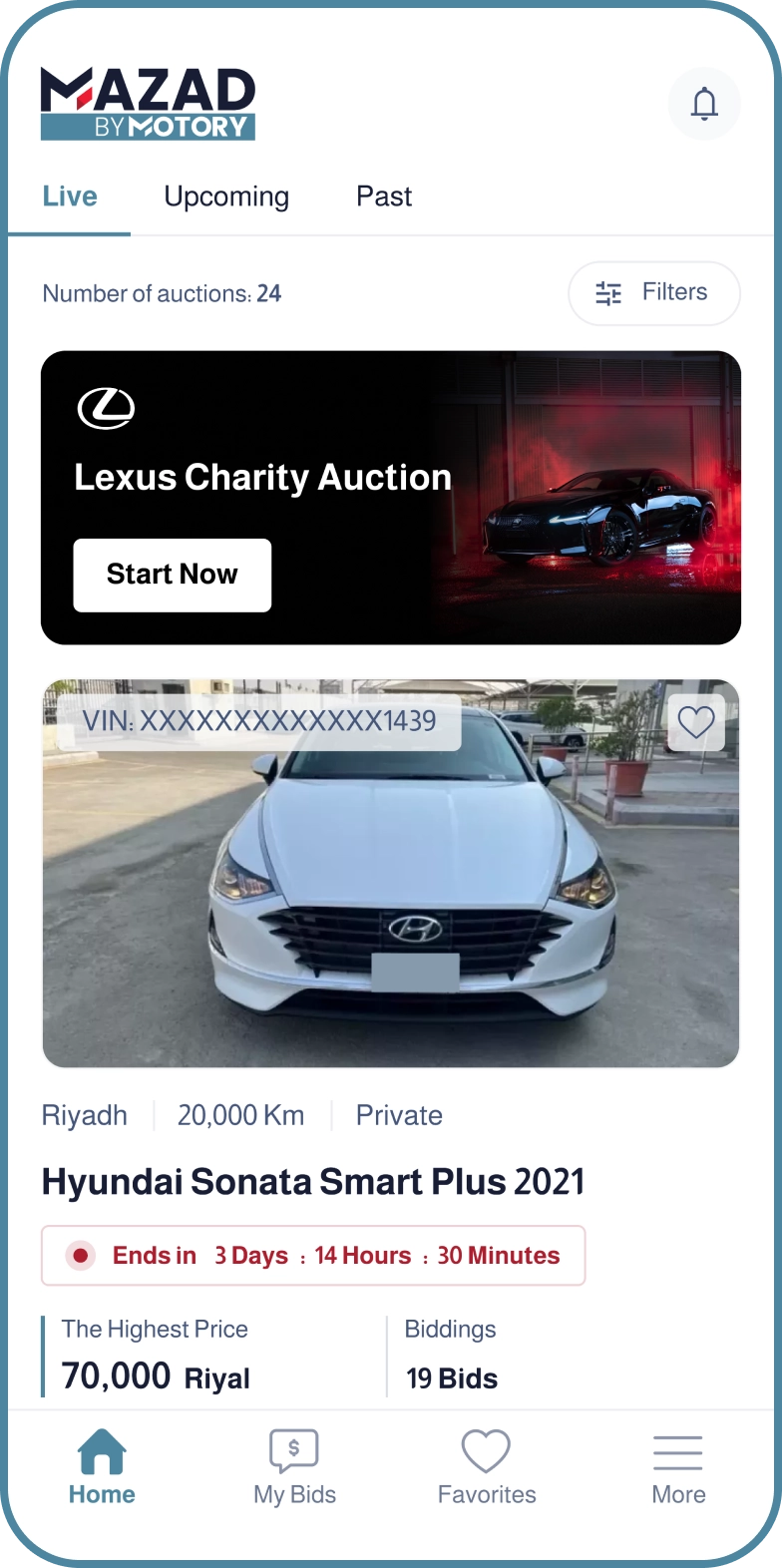Expand the Private seller type option
The height and width of the screenshot is (1568, 782).
pos(399,1115)
